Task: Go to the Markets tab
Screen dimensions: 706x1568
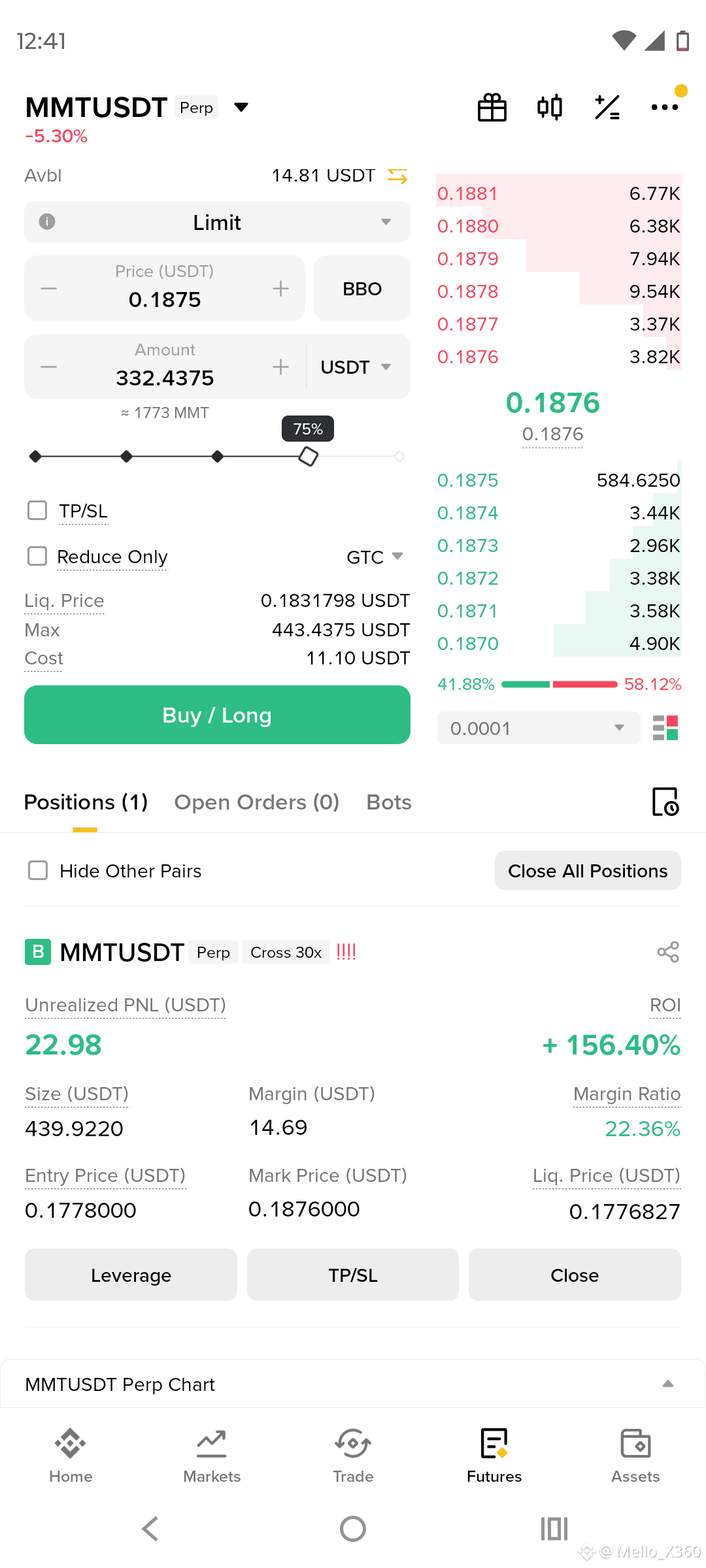Action: [212, 1456]
